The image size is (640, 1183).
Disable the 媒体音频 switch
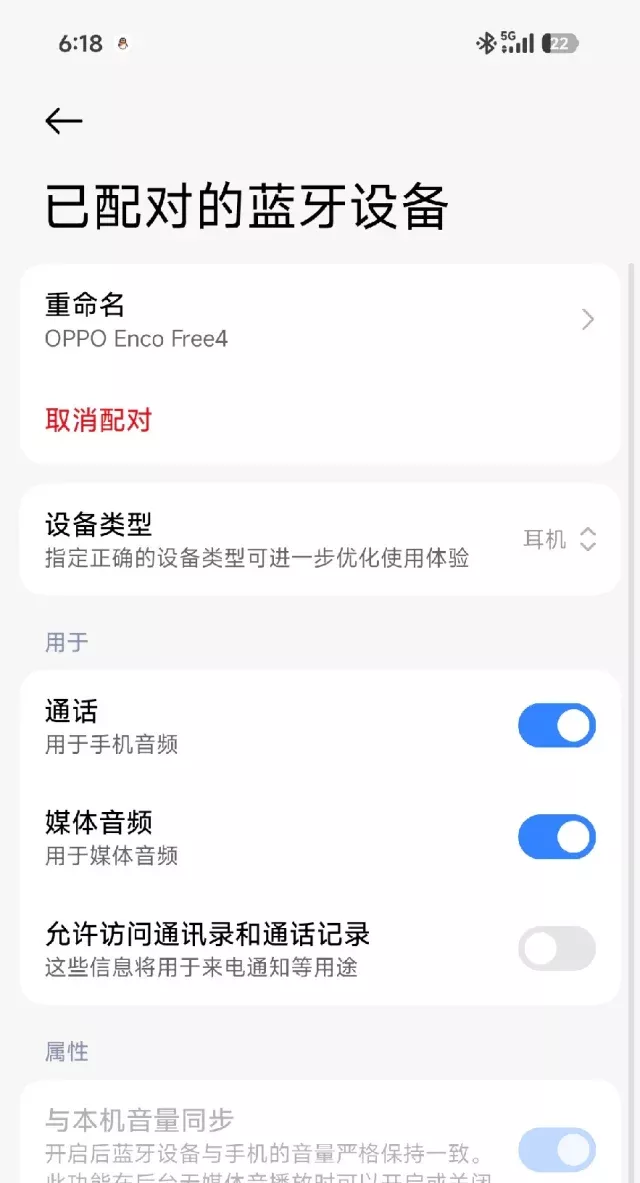point(556,837)
